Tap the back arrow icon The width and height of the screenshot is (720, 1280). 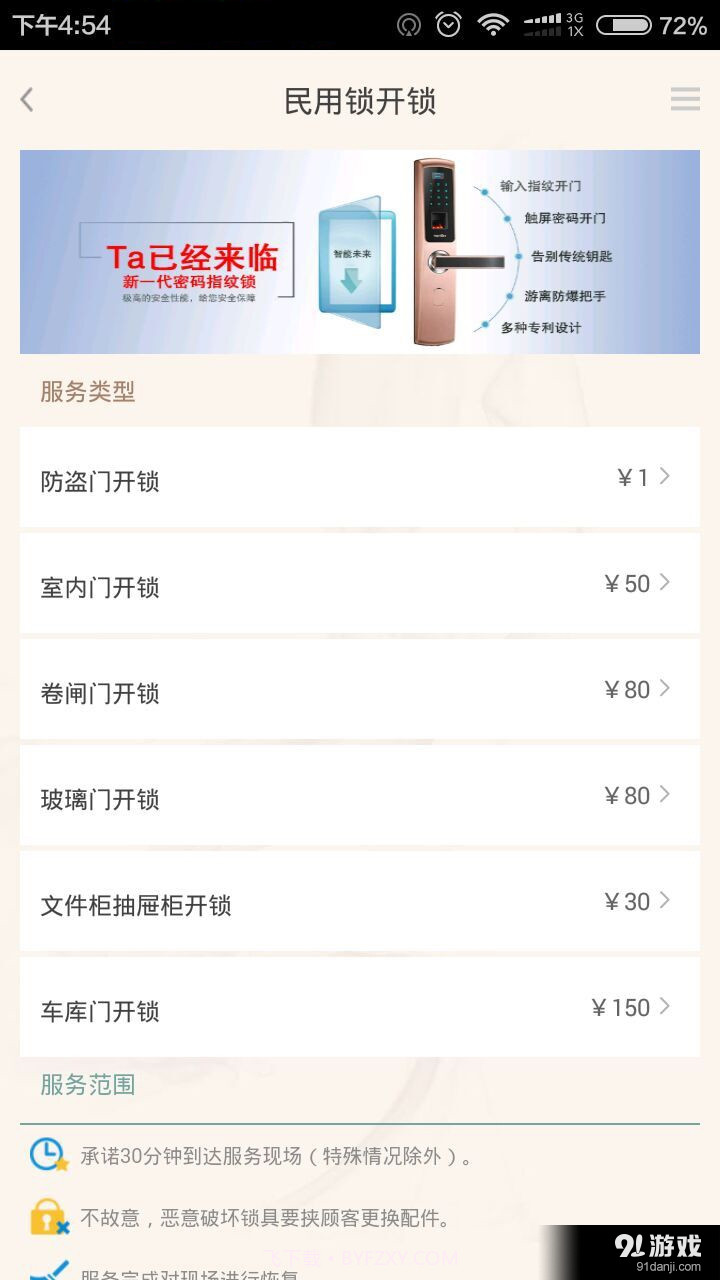26,100
